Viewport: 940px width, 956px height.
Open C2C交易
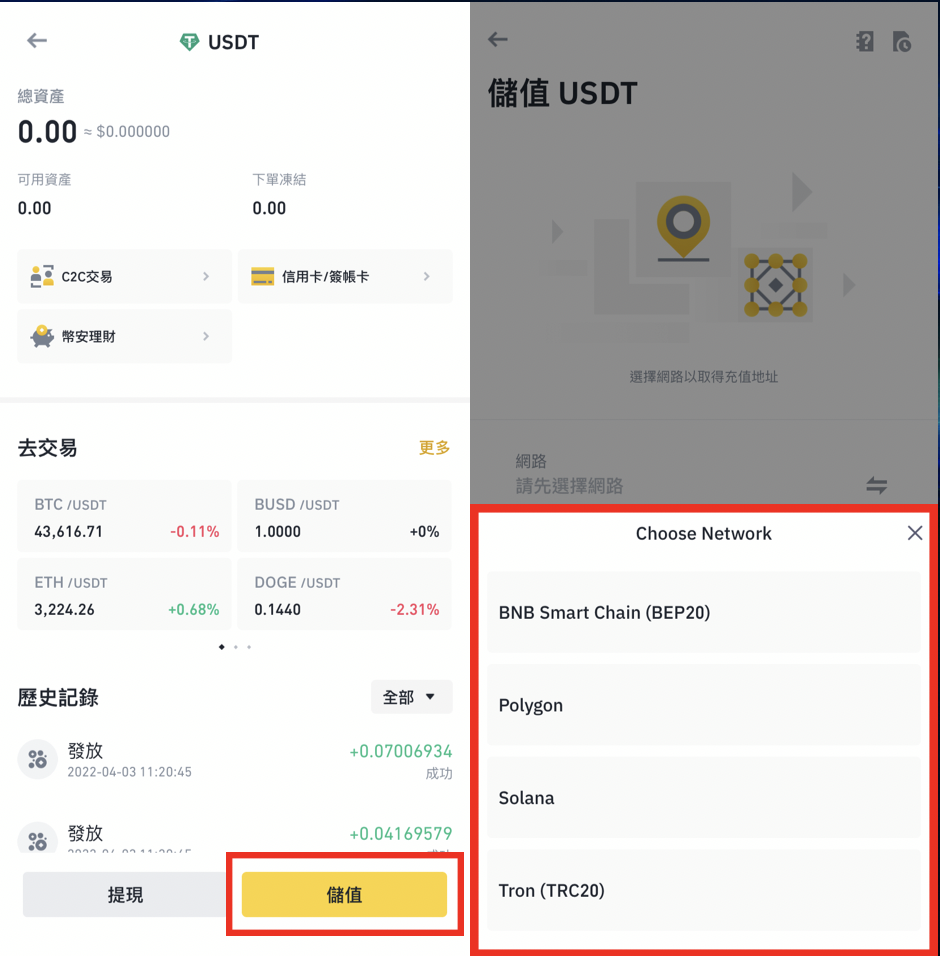click(124, 276)
